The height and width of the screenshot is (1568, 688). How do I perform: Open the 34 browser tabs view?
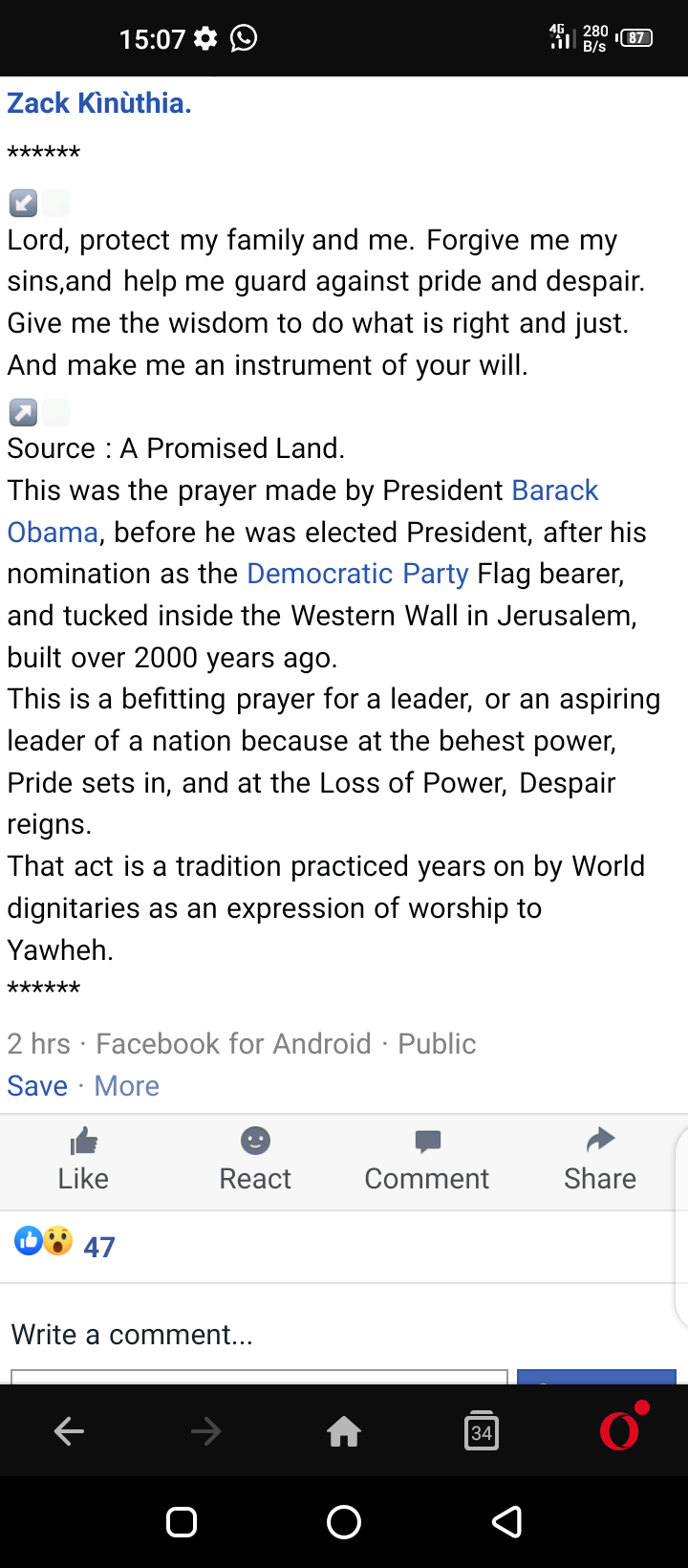tap(482, 1431)
